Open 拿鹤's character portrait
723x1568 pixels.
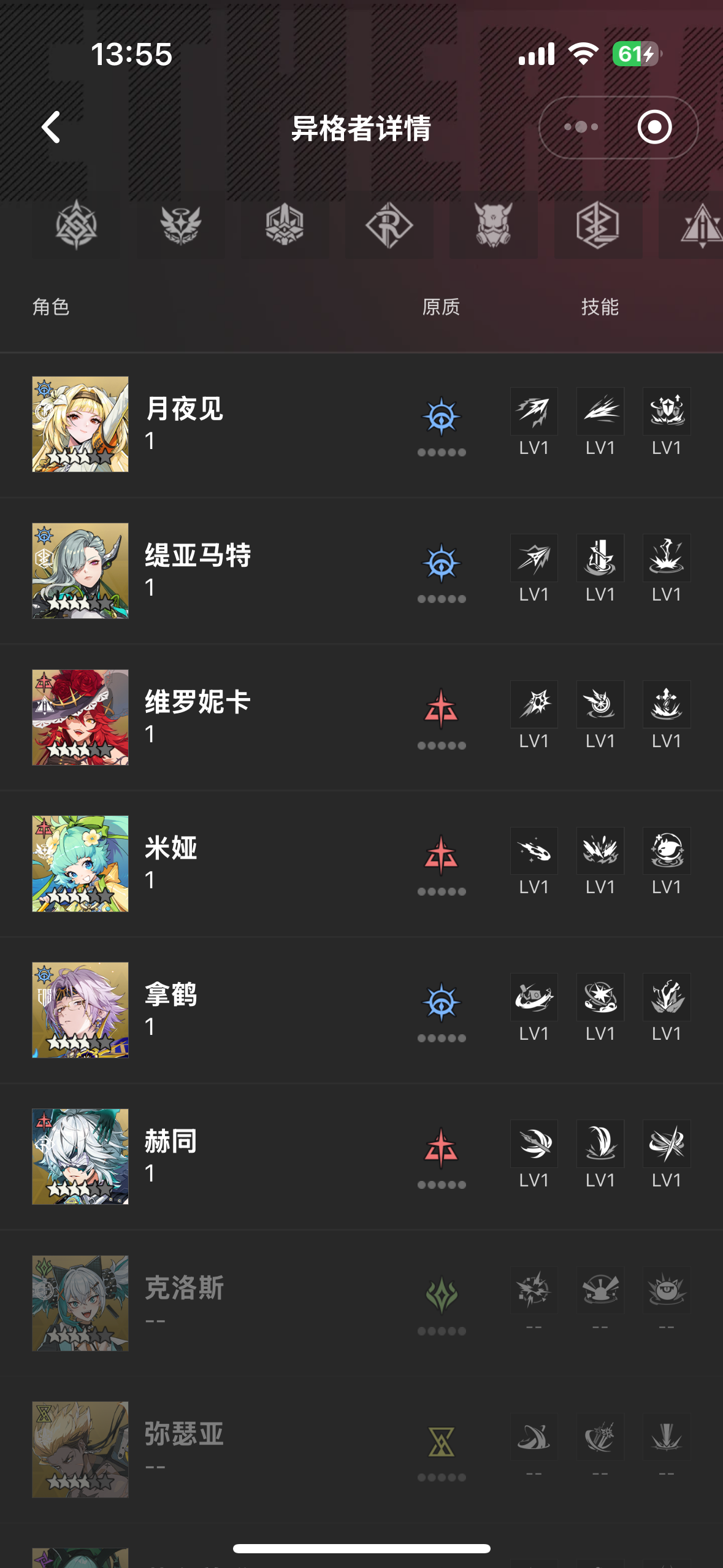click(80, 1010)
